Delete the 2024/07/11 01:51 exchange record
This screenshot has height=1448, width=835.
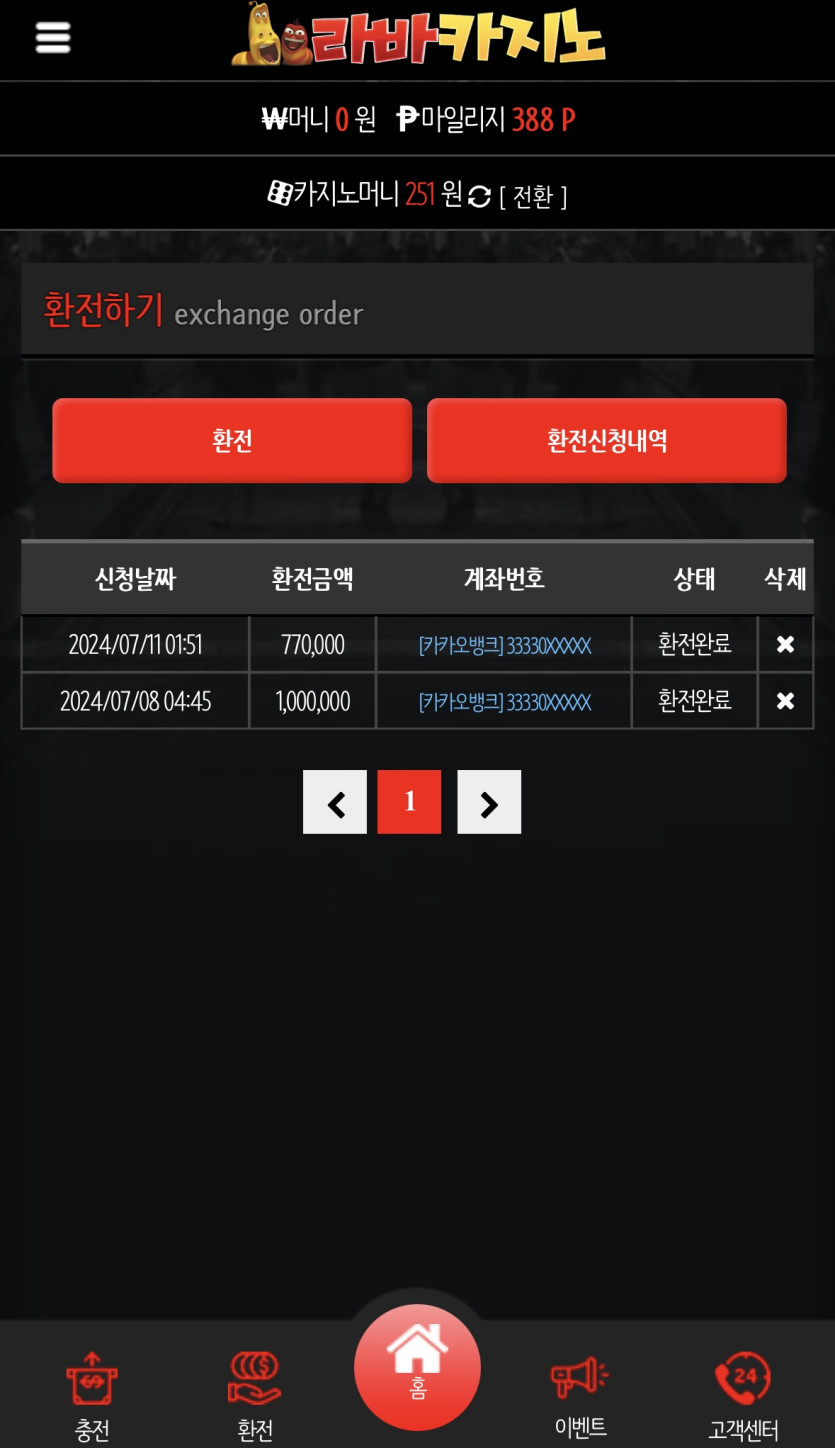point(785,645)
